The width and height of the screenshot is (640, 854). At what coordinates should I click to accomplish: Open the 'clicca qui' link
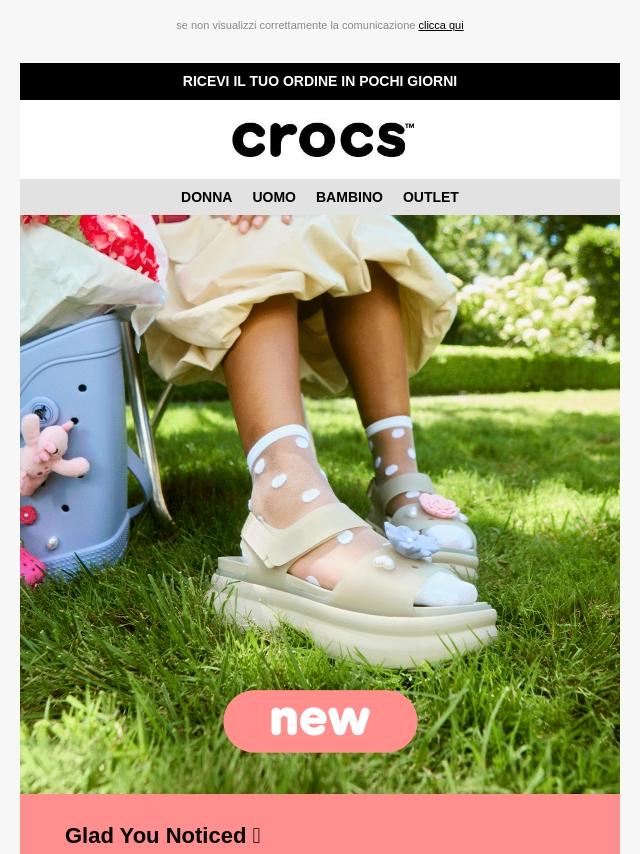[440, 25]
